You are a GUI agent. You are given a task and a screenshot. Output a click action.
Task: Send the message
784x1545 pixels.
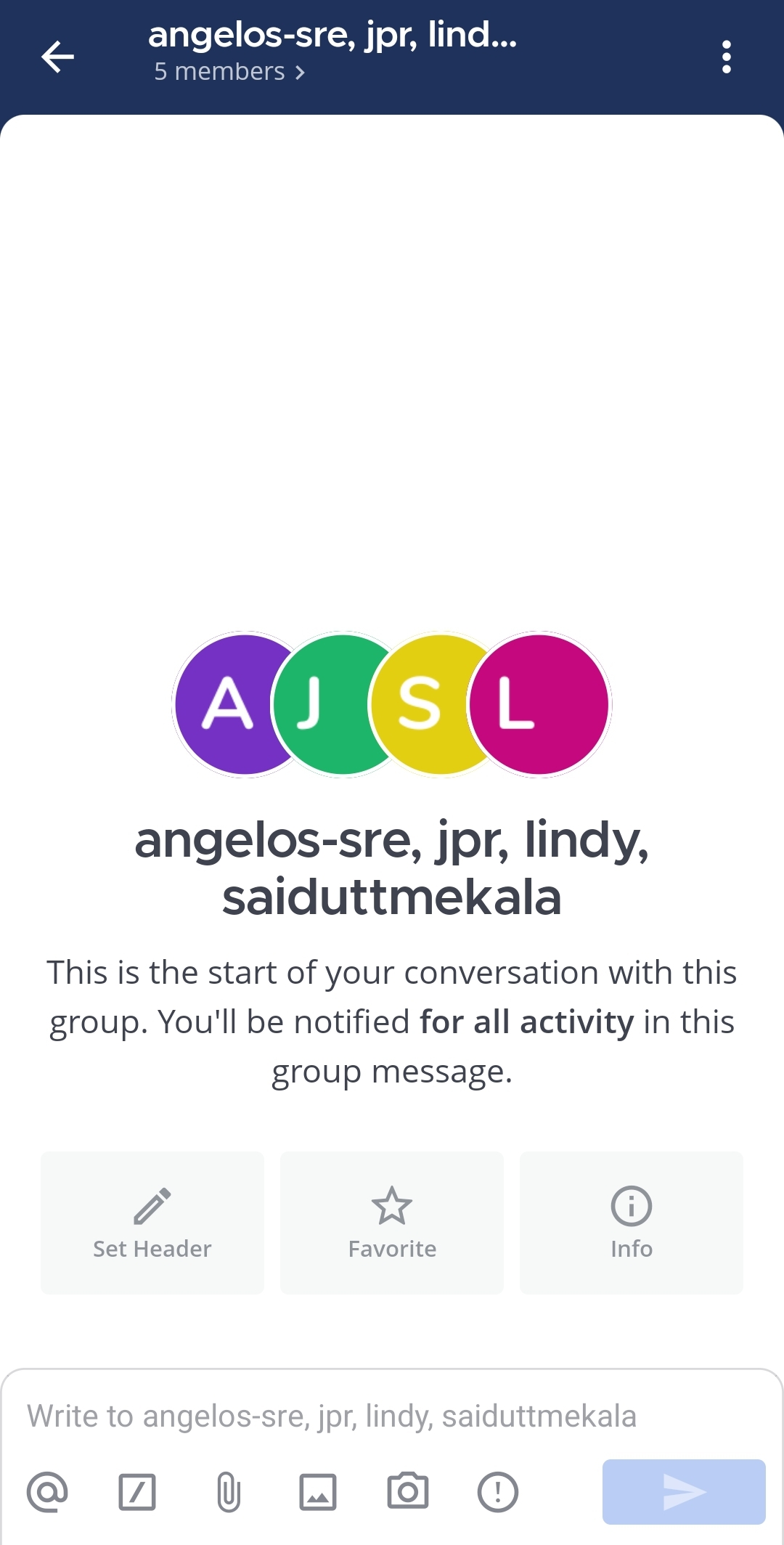684,1492
